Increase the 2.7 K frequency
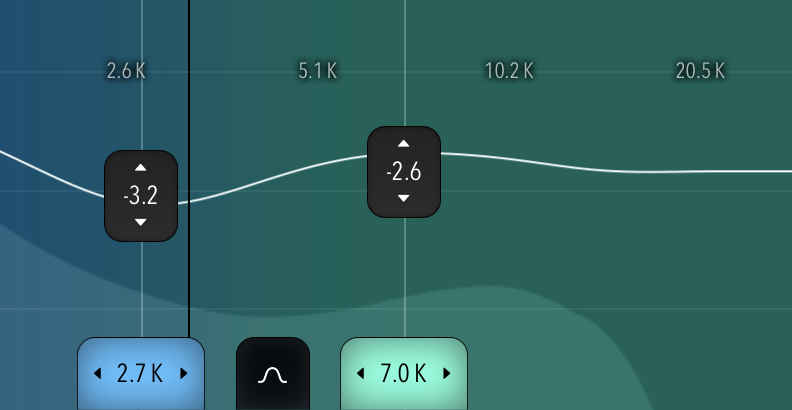 (x=184, y=374)
